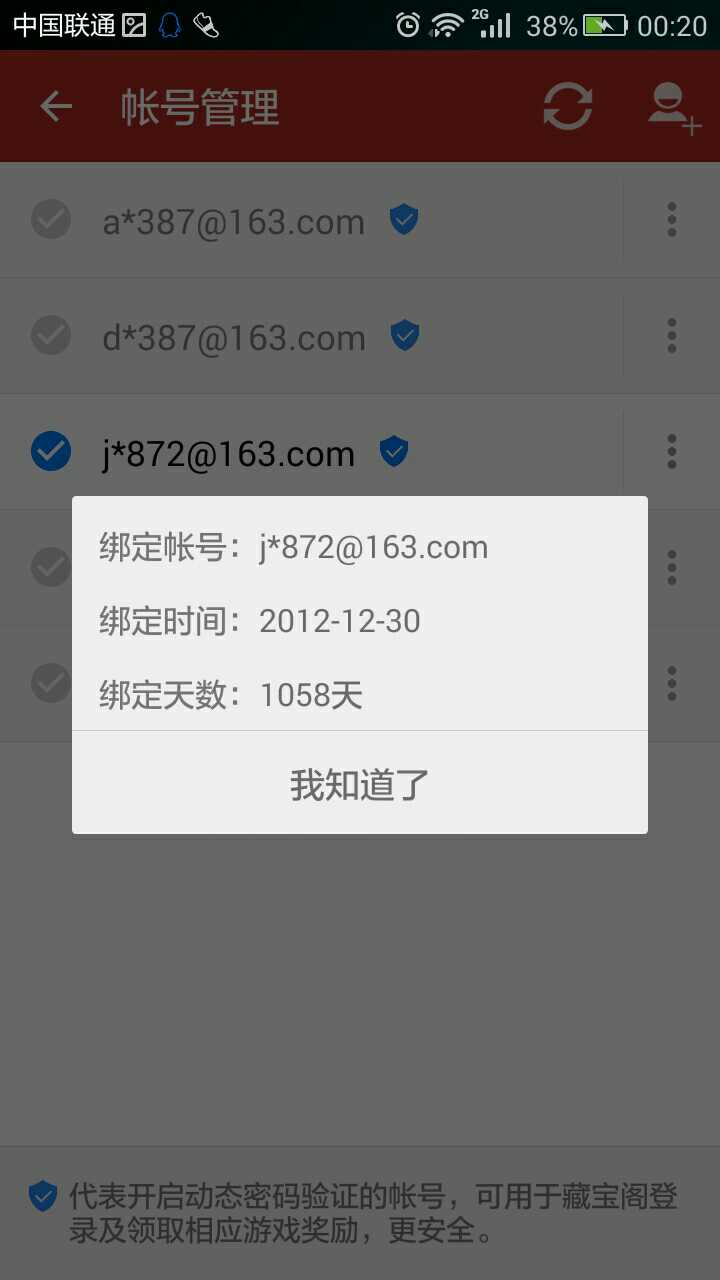Add a new account
This screenshot has height=1280, width=720.
pyautogui.click(x=672, y=107)
